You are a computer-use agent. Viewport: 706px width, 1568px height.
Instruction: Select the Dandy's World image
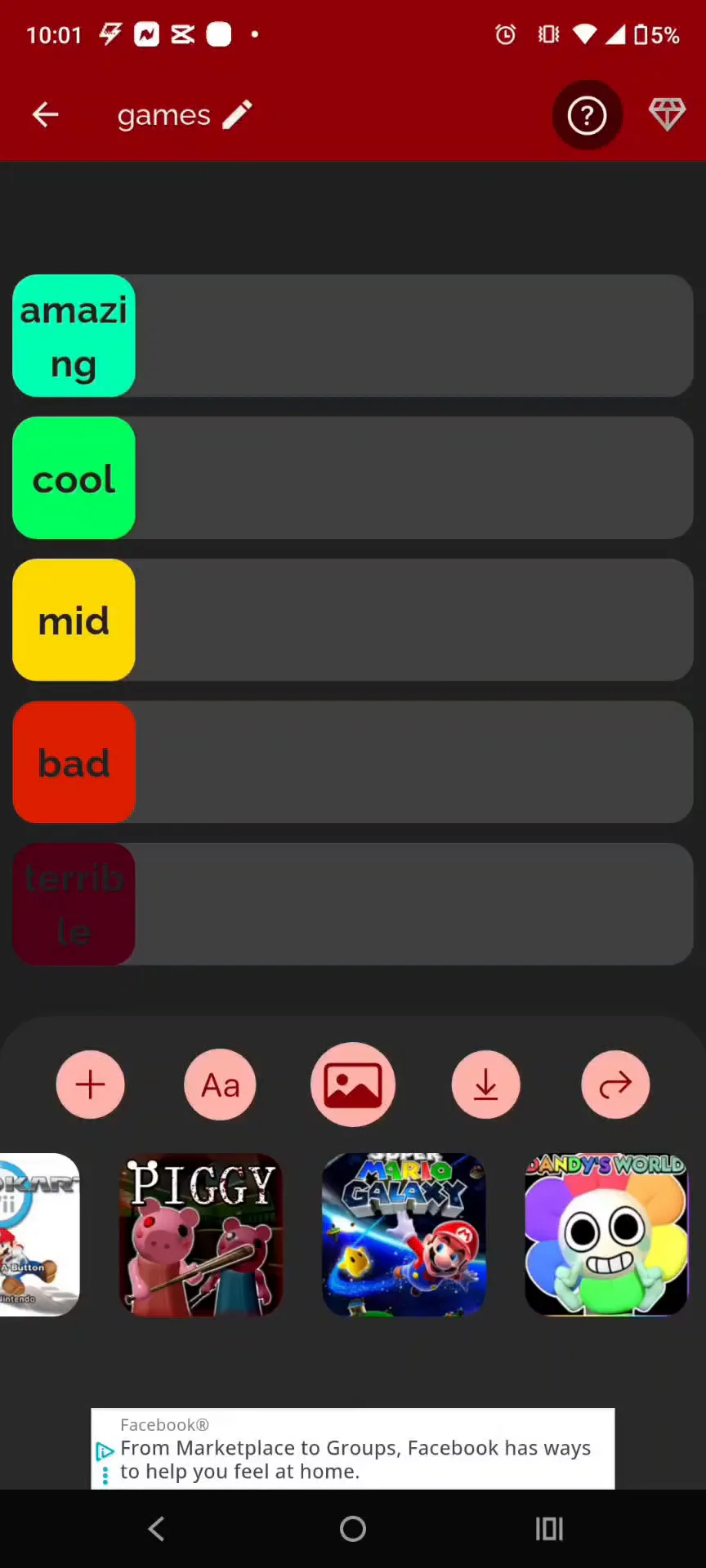click(x=605, y=1234)
